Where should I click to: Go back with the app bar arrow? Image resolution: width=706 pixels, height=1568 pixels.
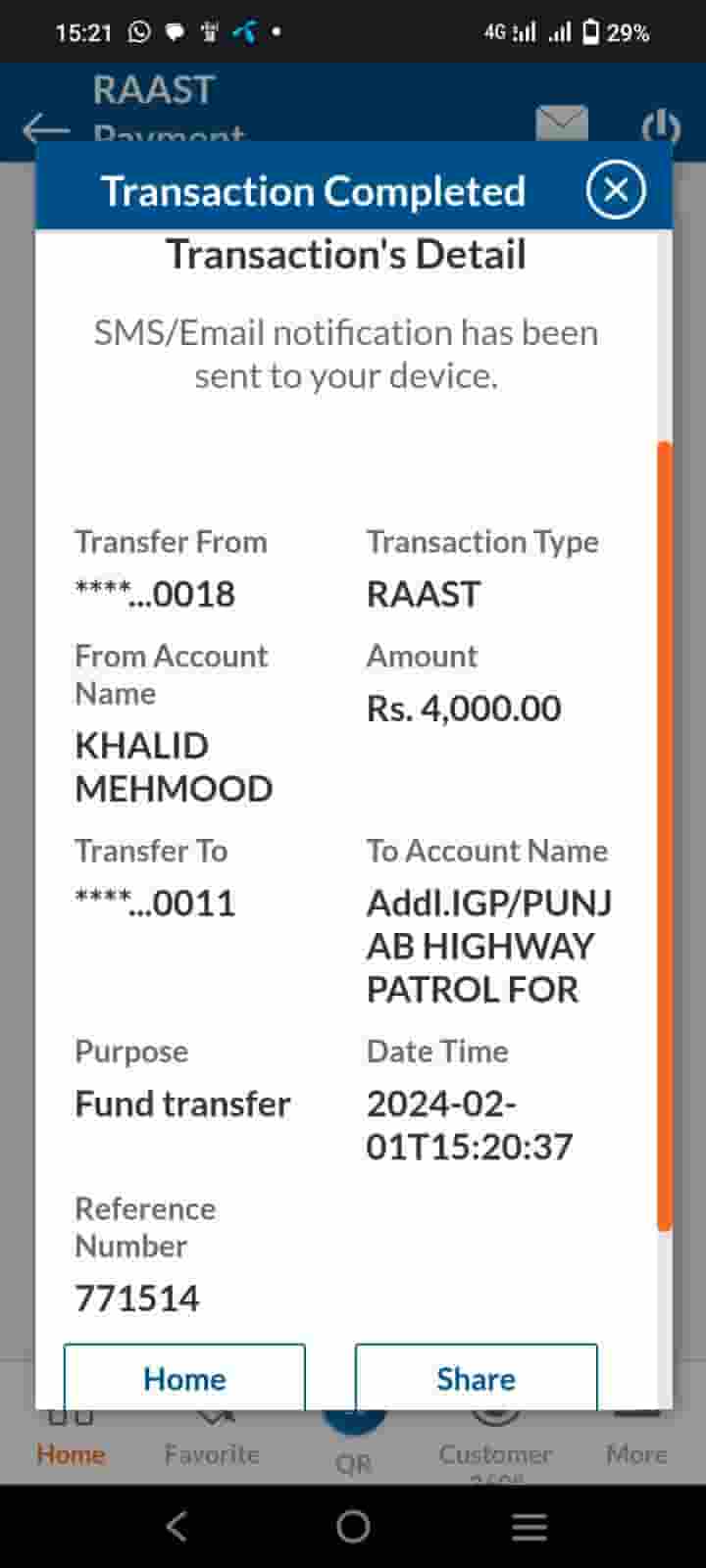point(45,128)
